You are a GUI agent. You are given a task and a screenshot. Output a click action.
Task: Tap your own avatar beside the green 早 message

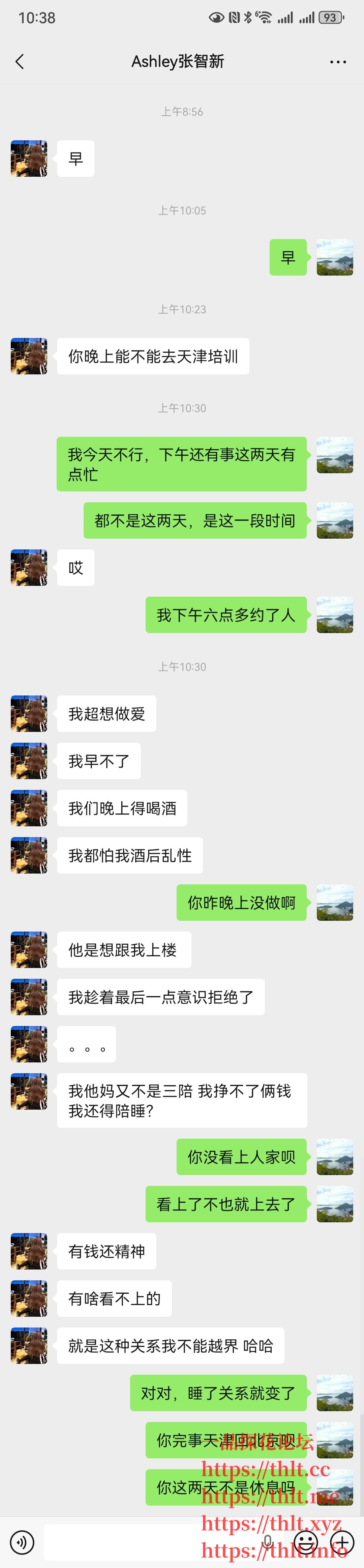coord(335,257)
